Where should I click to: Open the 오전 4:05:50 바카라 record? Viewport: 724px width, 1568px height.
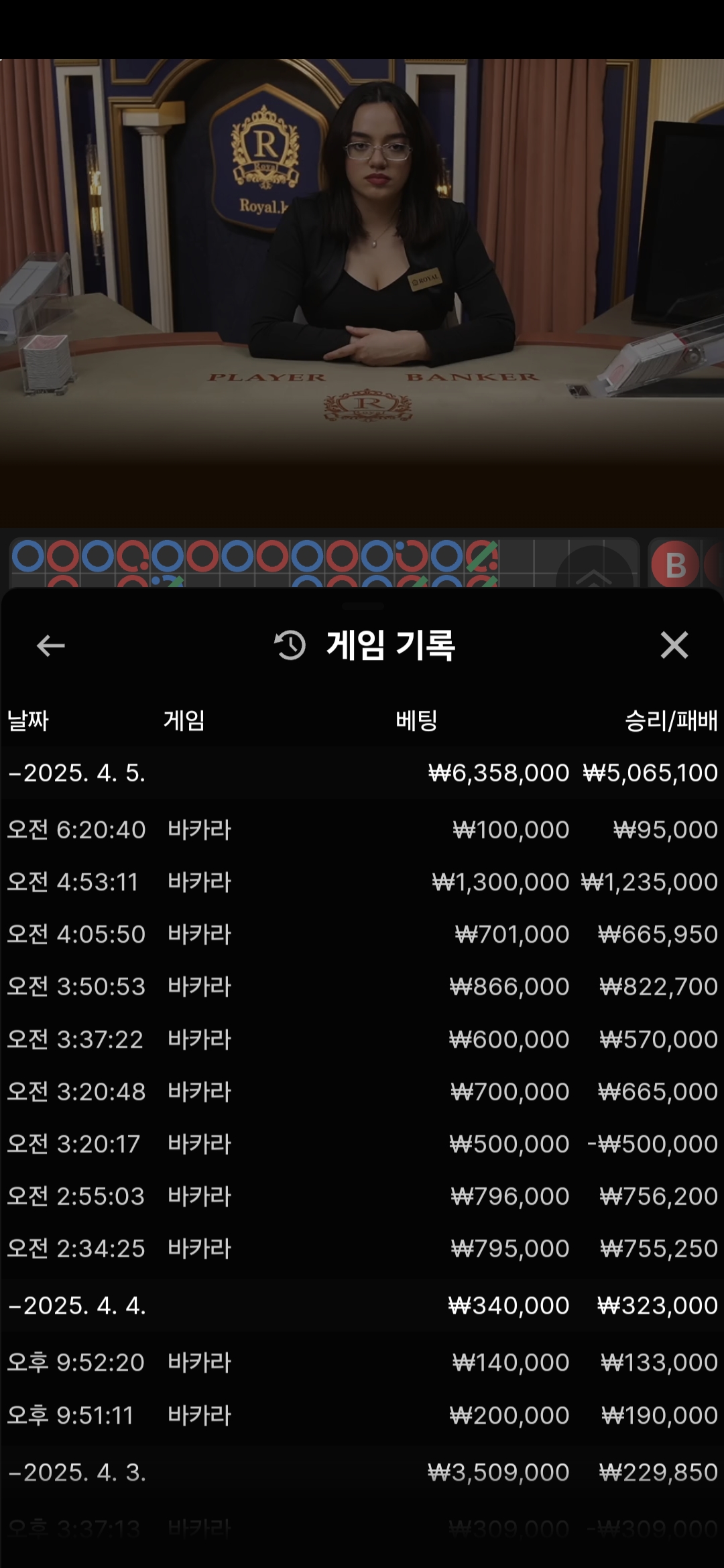(x=362, y=935)
